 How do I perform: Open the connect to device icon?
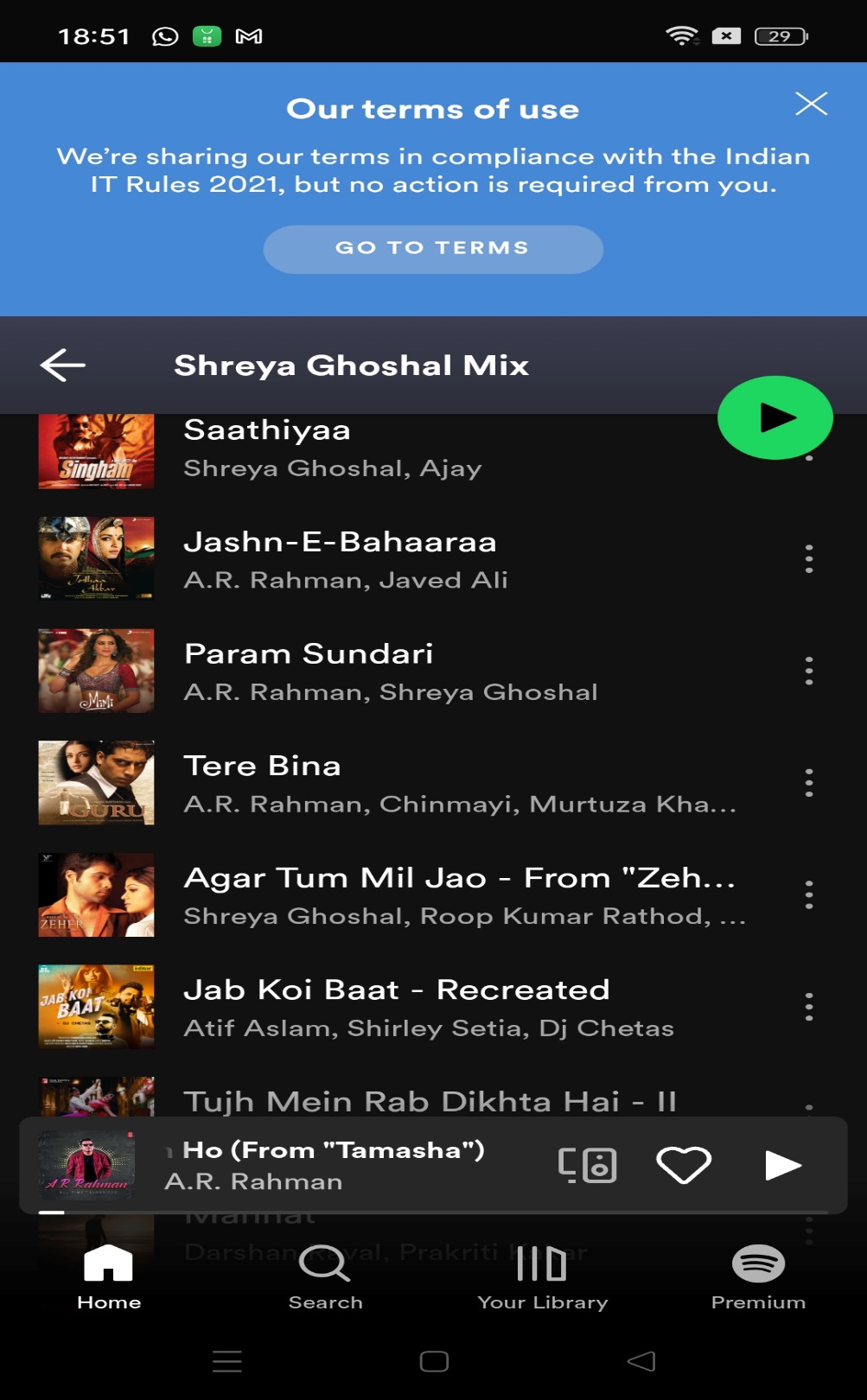coord(587,1165)
